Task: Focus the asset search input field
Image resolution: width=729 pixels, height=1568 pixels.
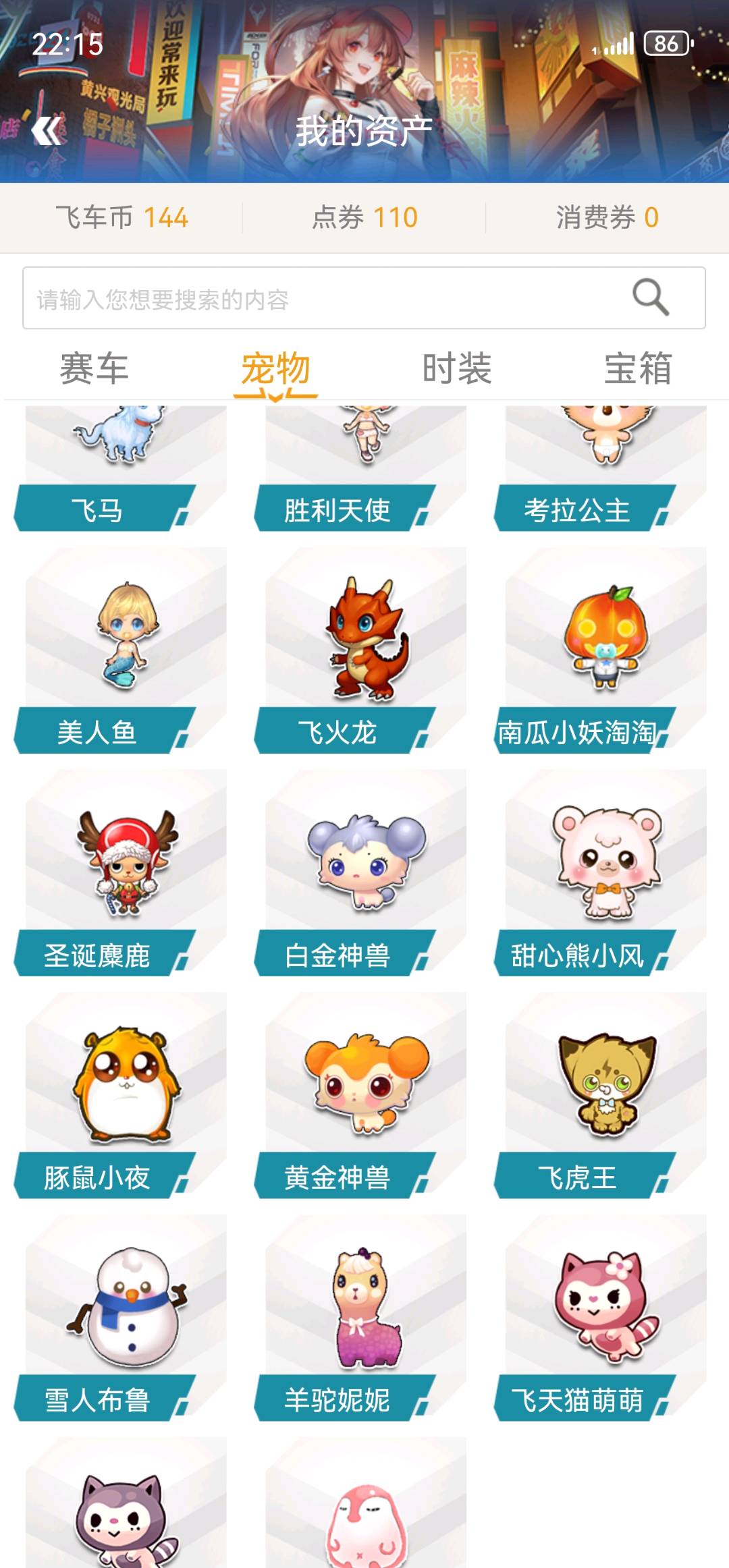Action: 324,299
